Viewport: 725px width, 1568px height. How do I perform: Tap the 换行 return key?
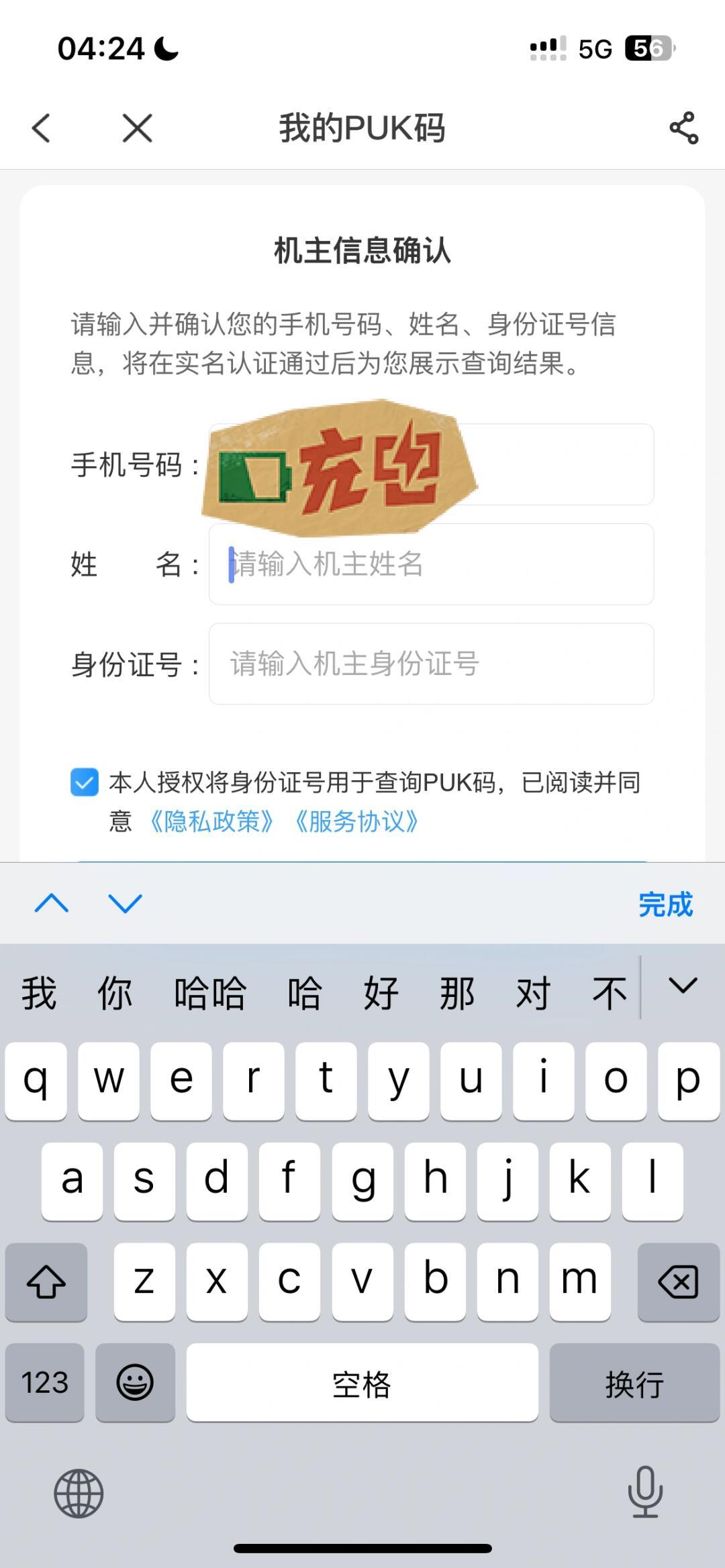pos(634,1383)
